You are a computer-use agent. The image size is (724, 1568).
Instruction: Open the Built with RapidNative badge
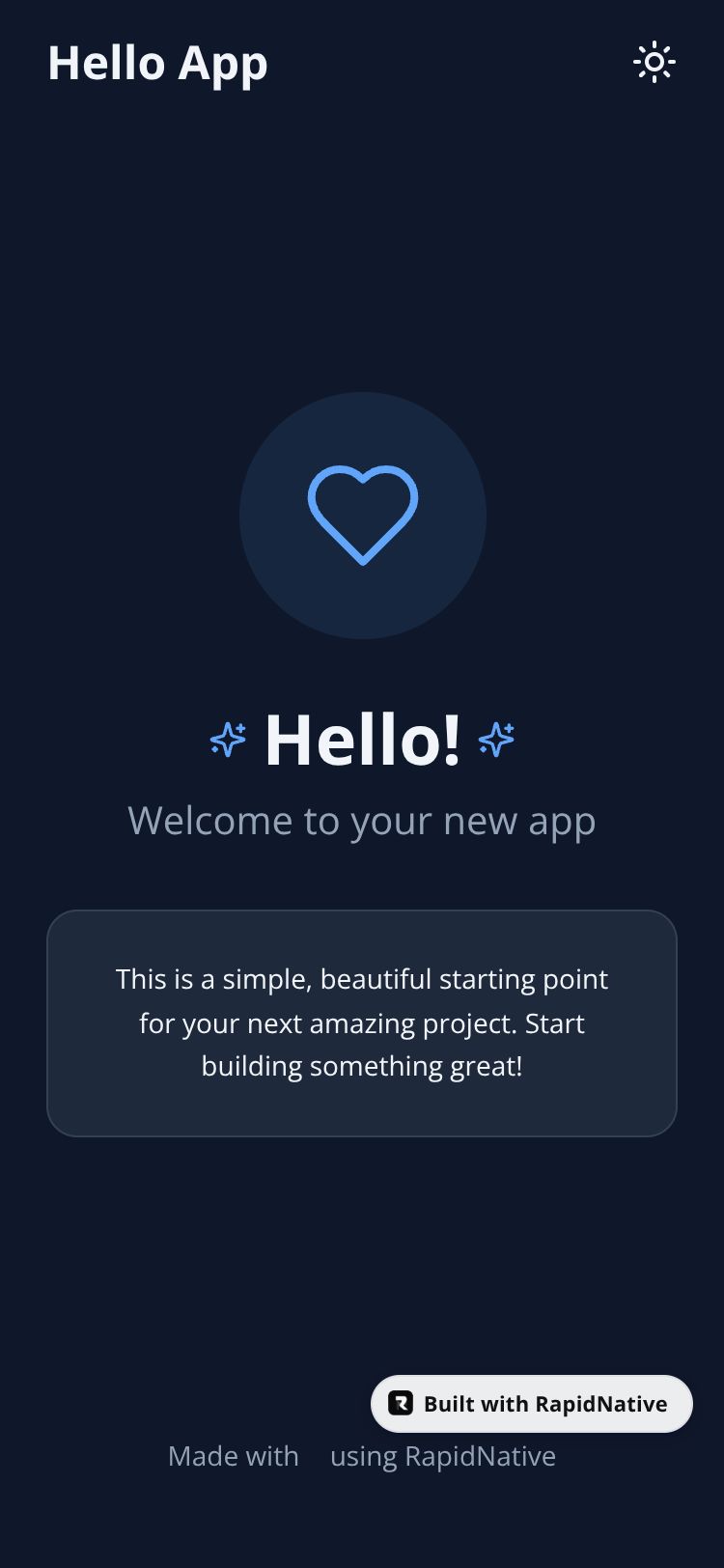(x=531, y=1403)
